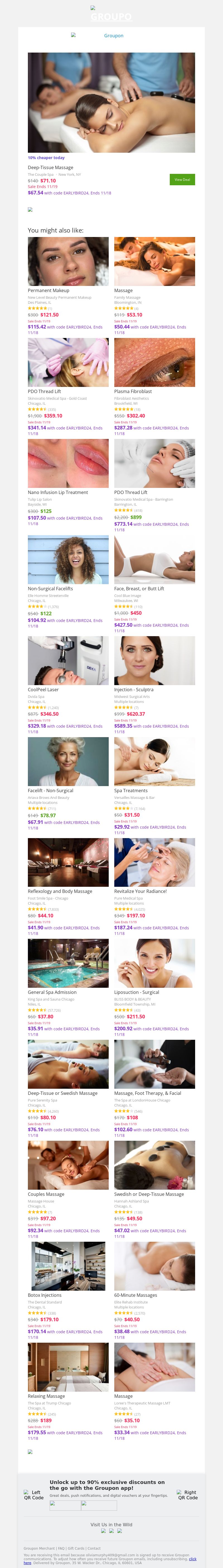Open Face, Breast, or Butt Lift deal
The height and width of the screenshot is (1568, 223).
(x=154, y=559)
